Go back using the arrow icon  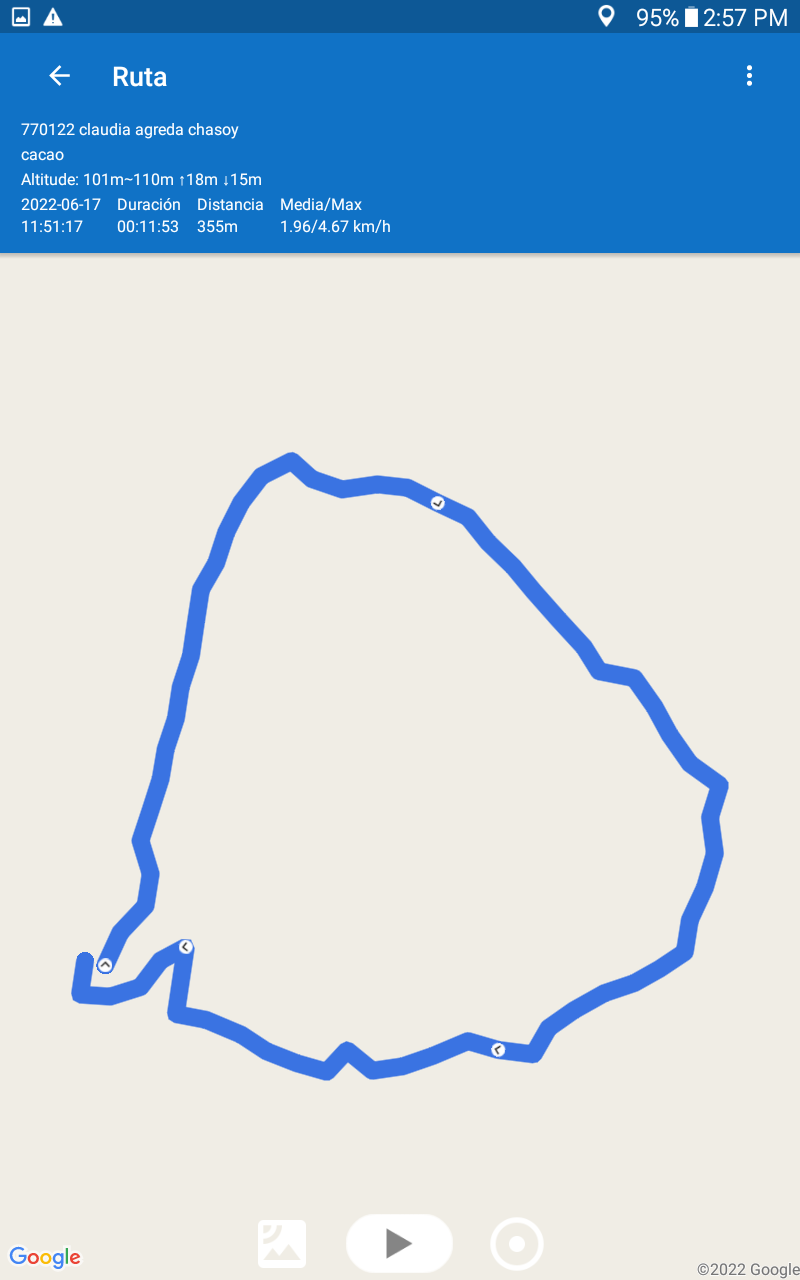(59, 76)
